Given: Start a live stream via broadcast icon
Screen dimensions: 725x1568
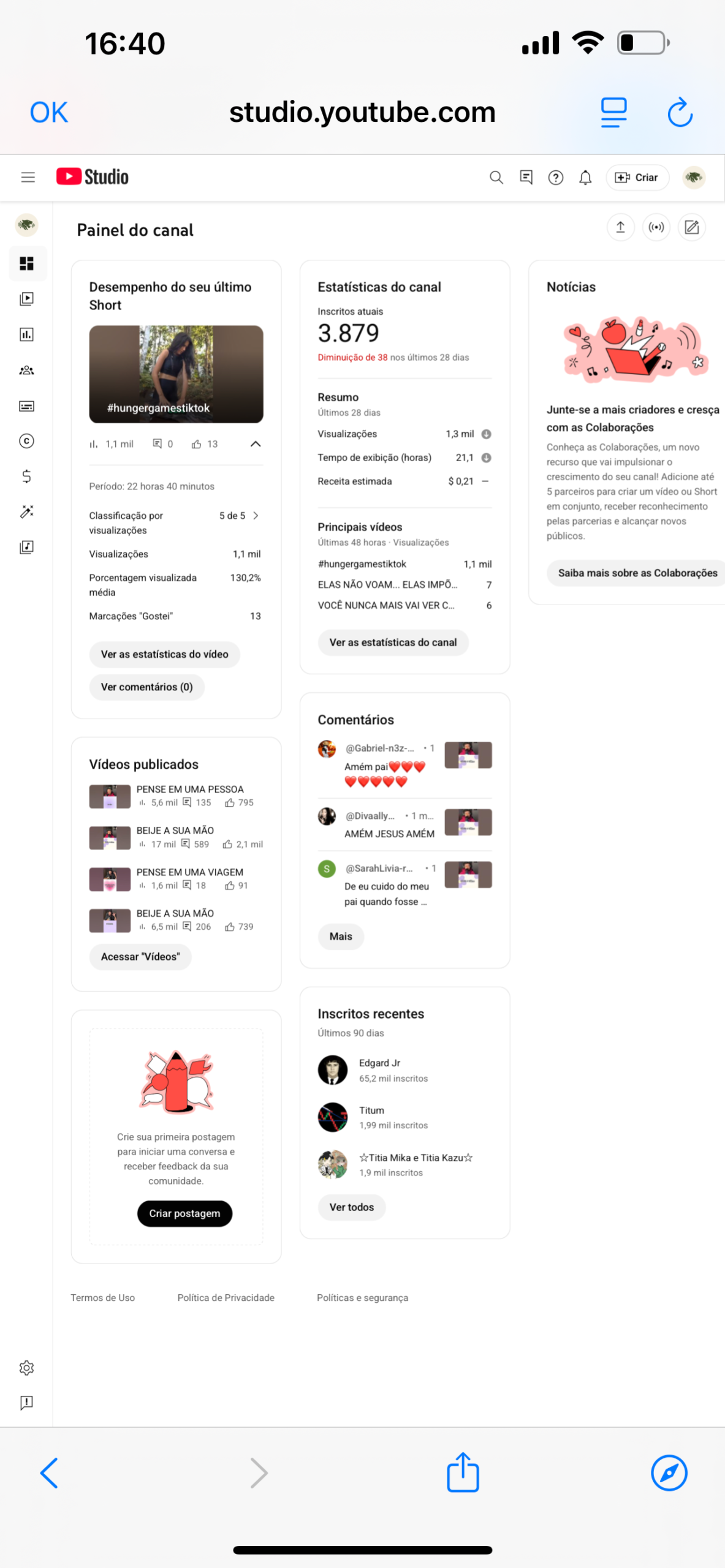Looking at the screenshot, I should coord(656,227).
